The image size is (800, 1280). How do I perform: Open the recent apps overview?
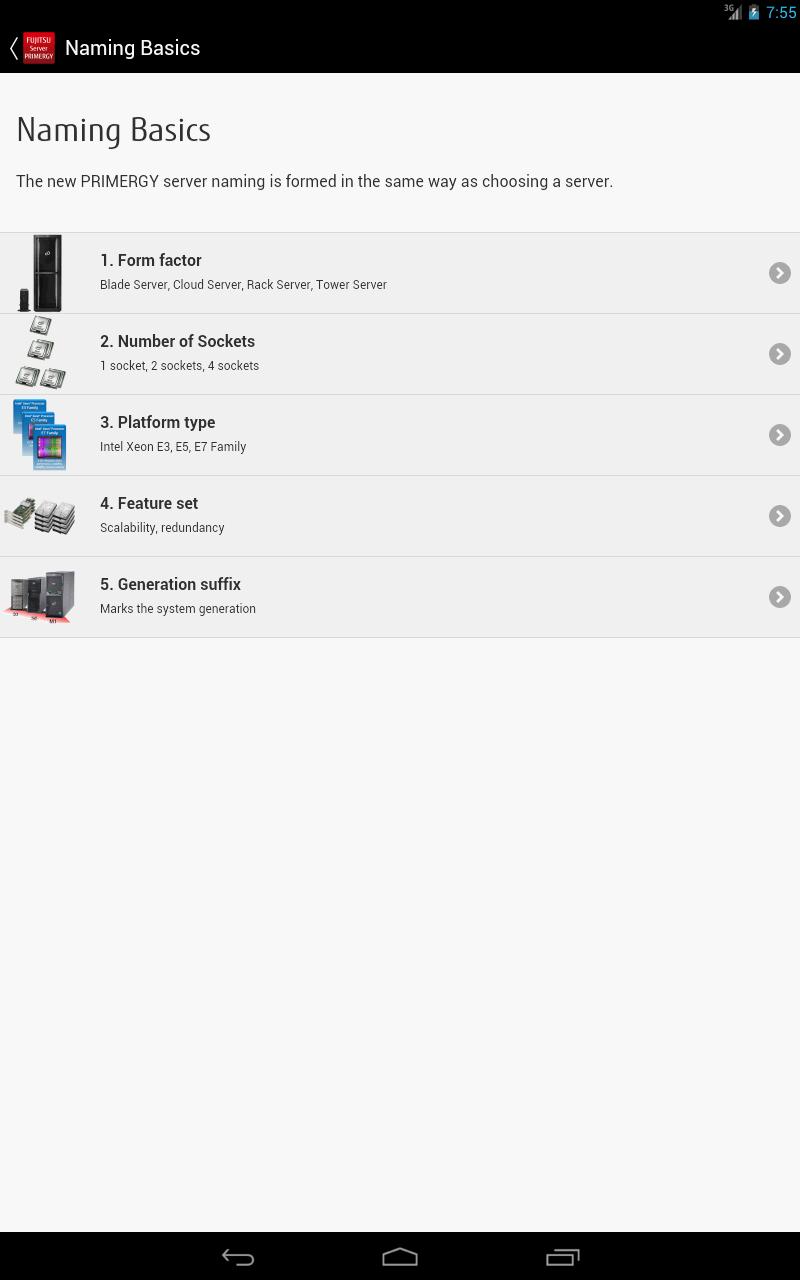point(562,1257)
